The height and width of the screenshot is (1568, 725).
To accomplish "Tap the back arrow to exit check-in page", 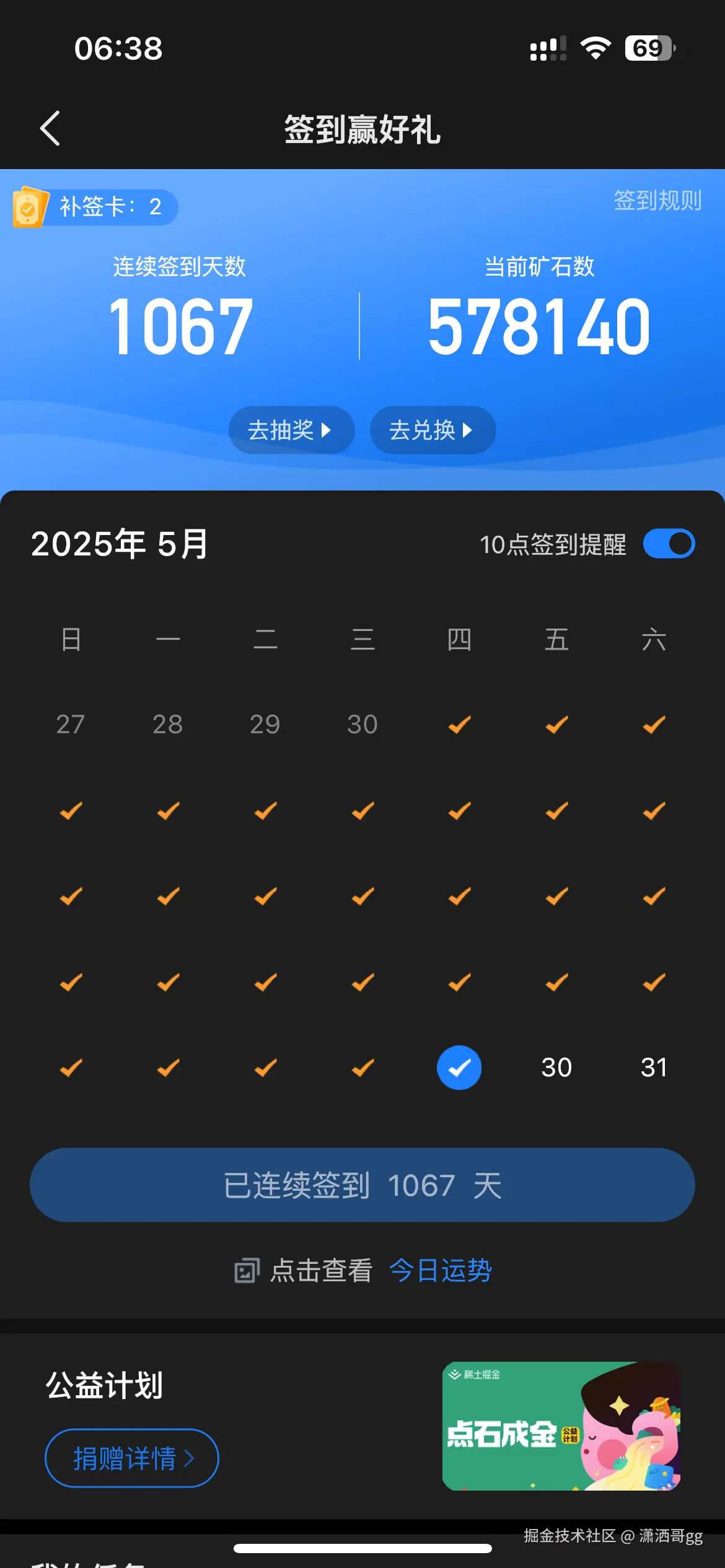I will tap(50, 128).
